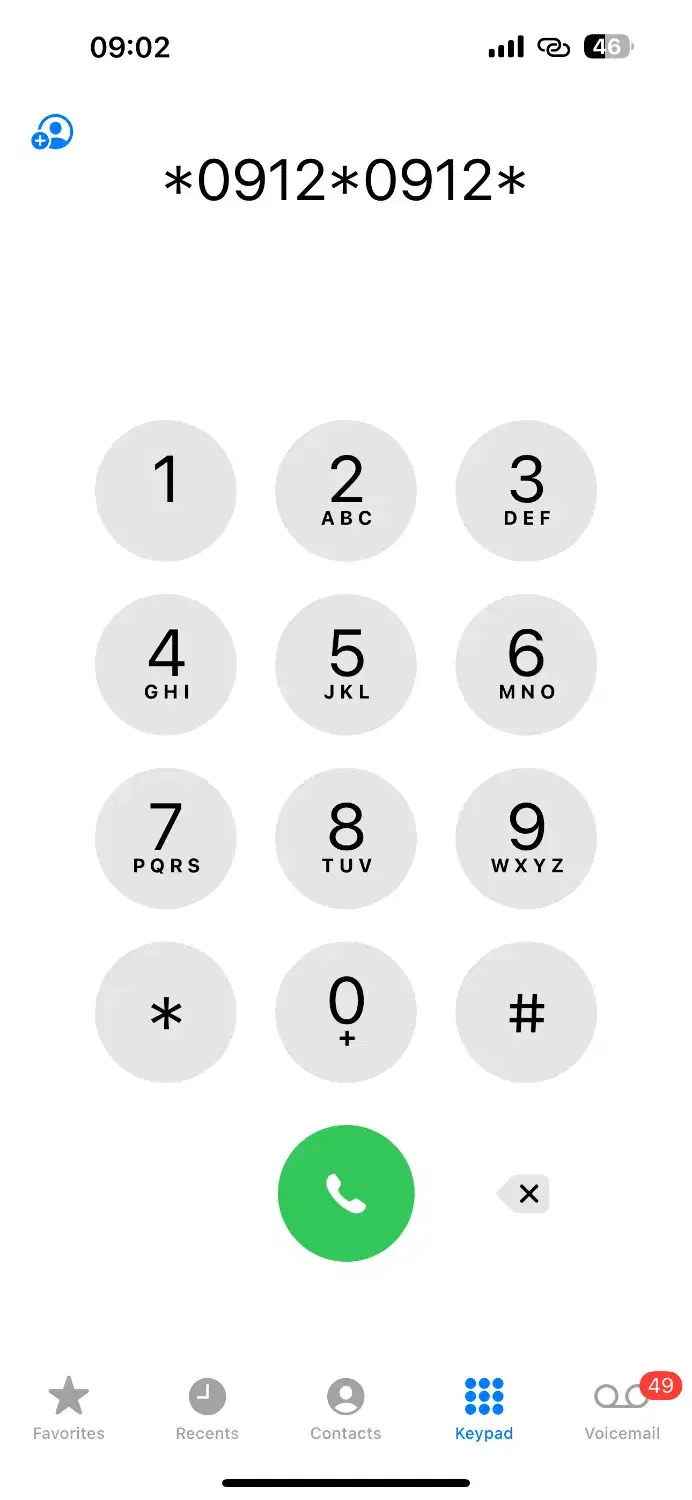The height and width of the screenshot is (1500, 692).
Task: Add the dialed number to contacts
Action: 52,133
